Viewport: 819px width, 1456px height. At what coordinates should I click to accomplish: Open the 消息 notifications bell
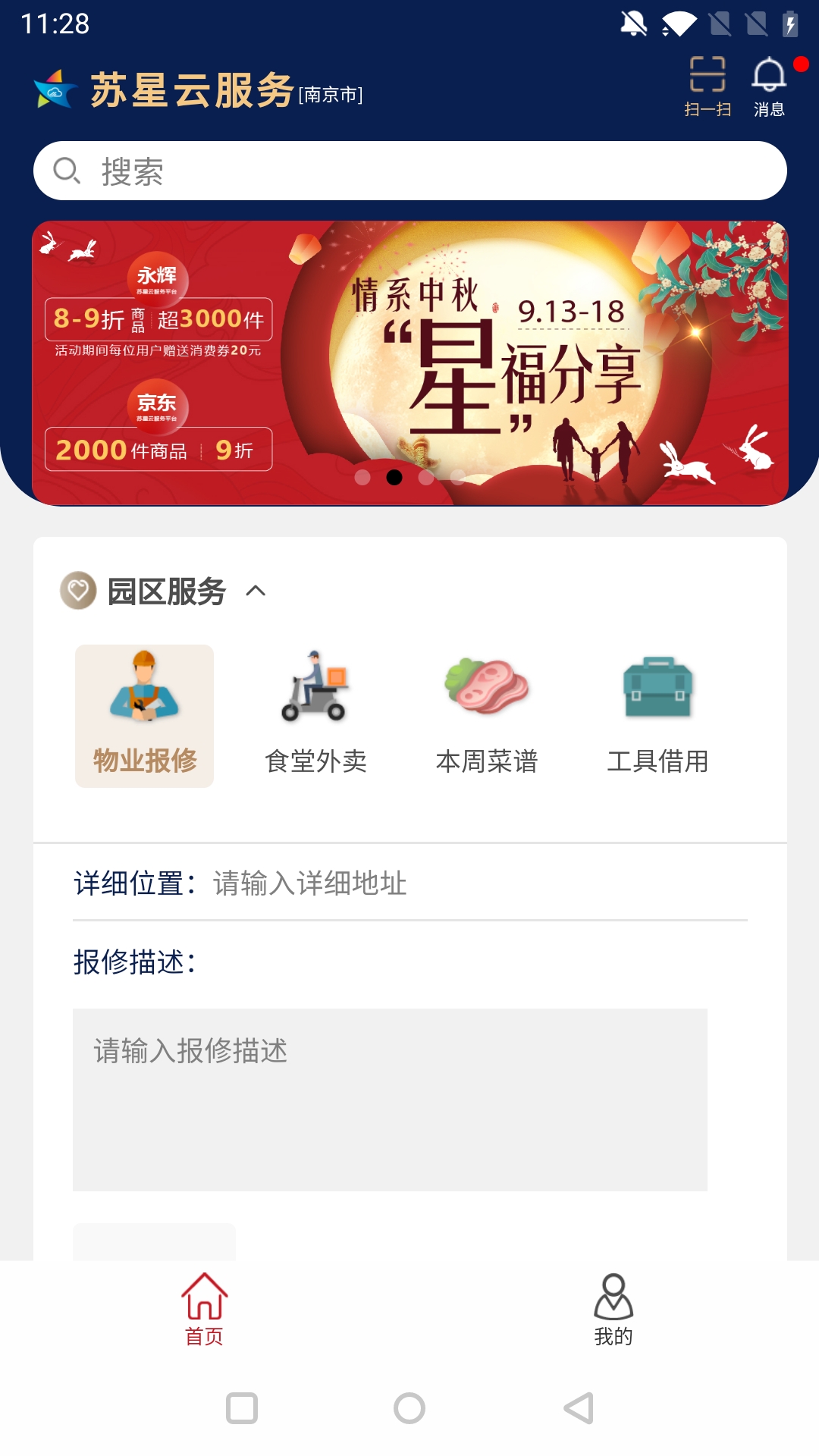point(769,86)
